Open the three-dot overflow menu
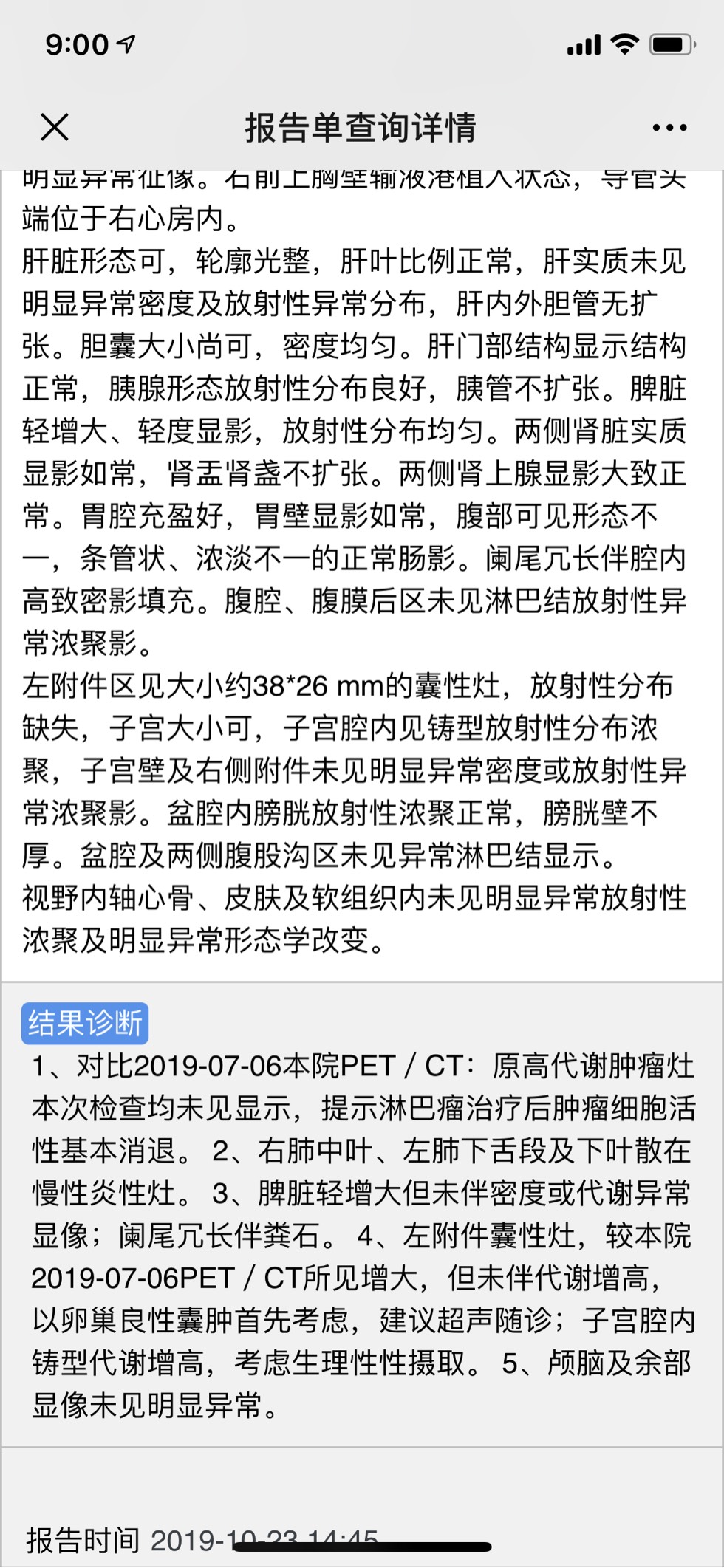Image resolution: width=724 pixels, height=1568 pixels. click(669, 128)
